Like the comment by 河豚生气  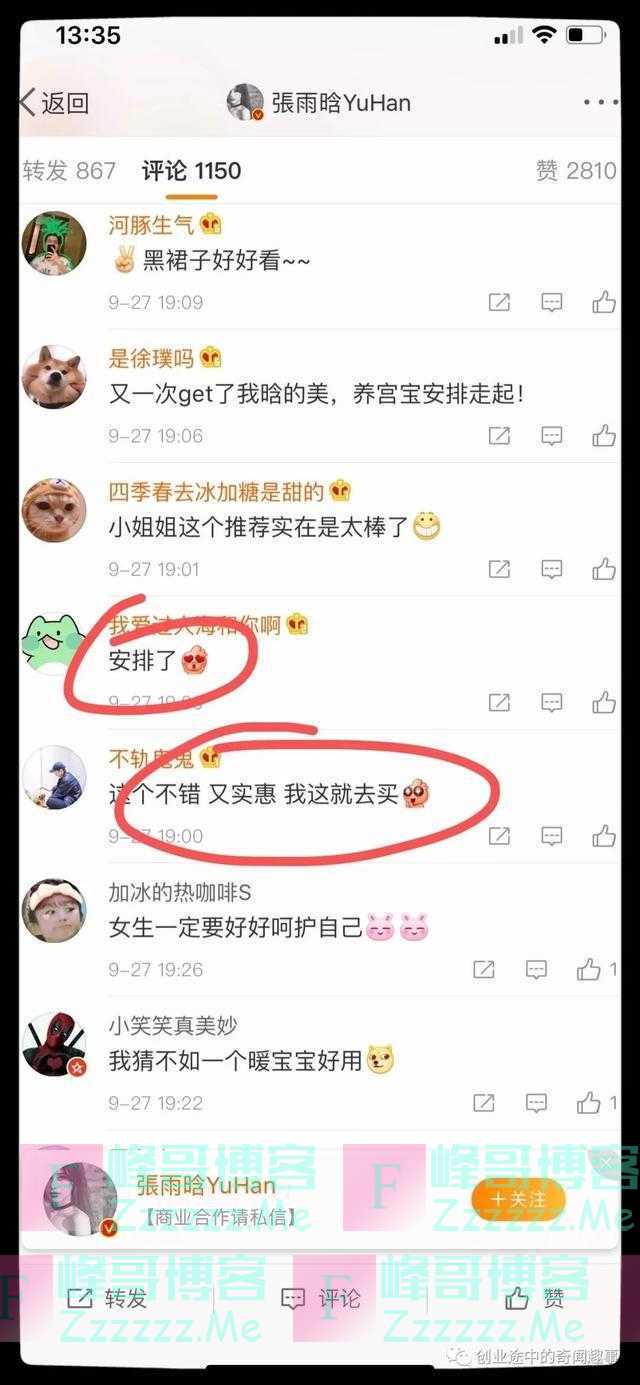[x=603, y=302]
